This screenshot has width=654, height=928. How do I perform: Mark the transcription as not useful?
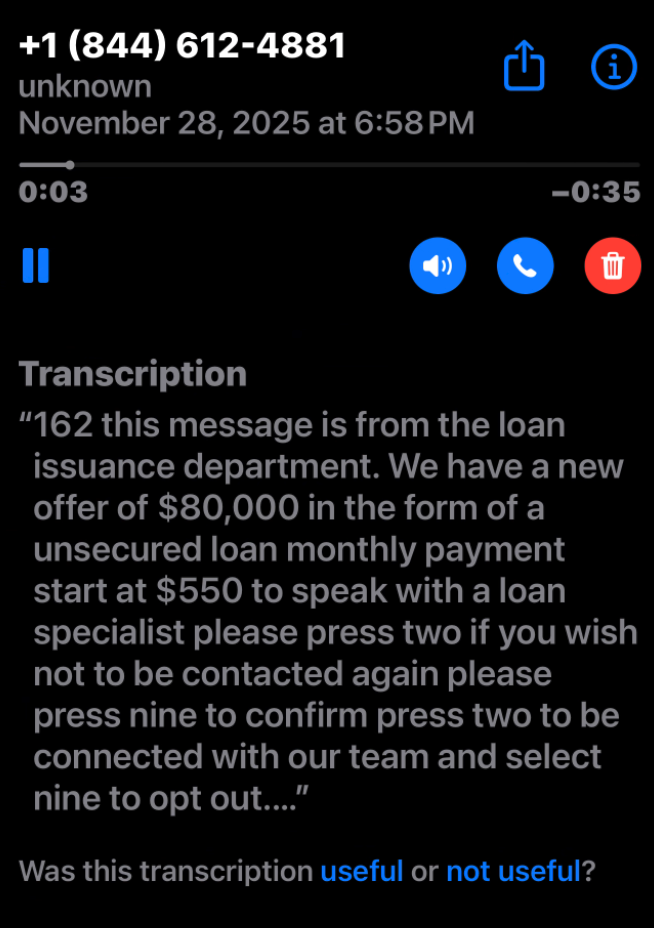coord(512,871)
